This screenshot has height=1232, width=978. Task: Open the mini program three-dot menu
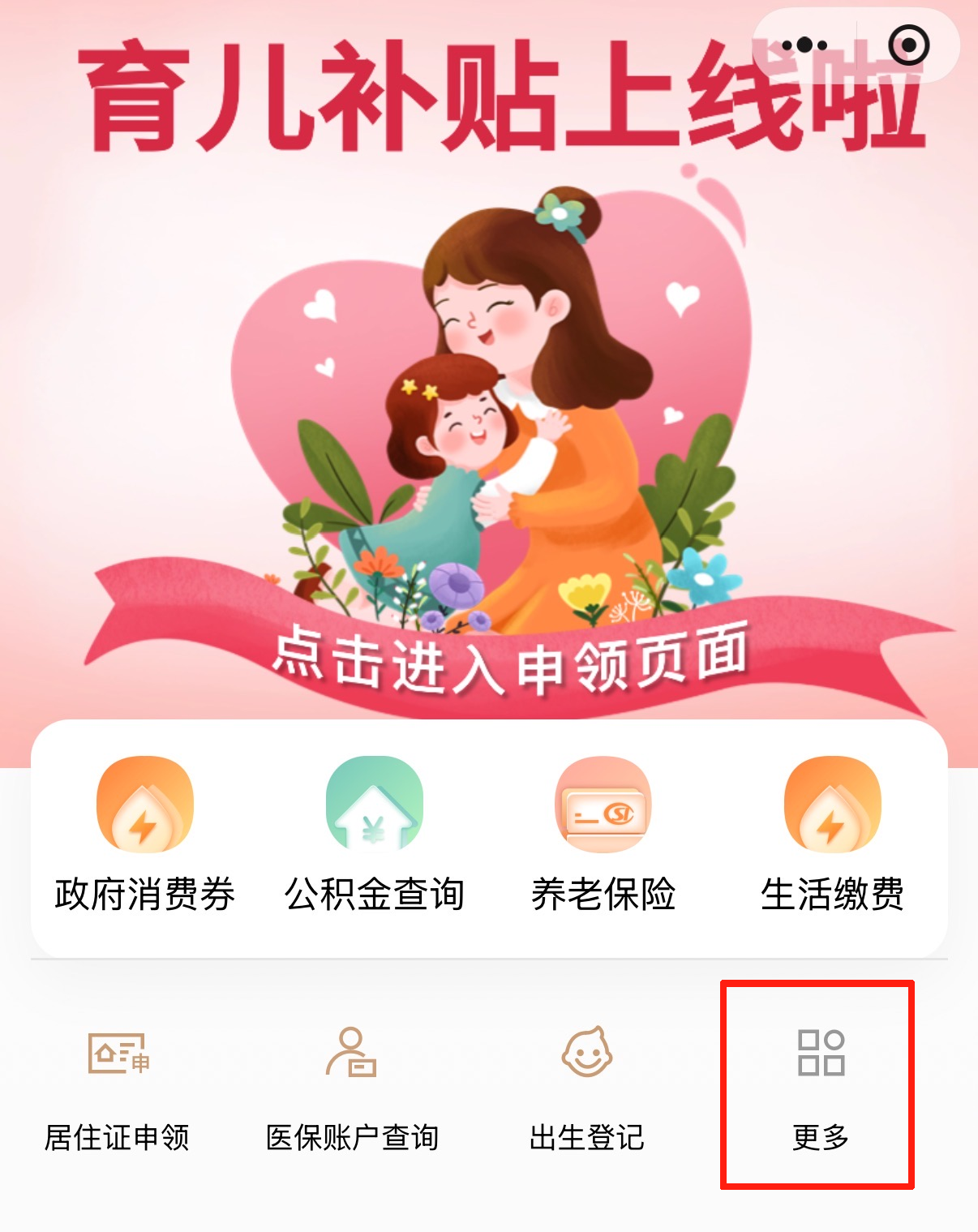(x=804, y=45)
